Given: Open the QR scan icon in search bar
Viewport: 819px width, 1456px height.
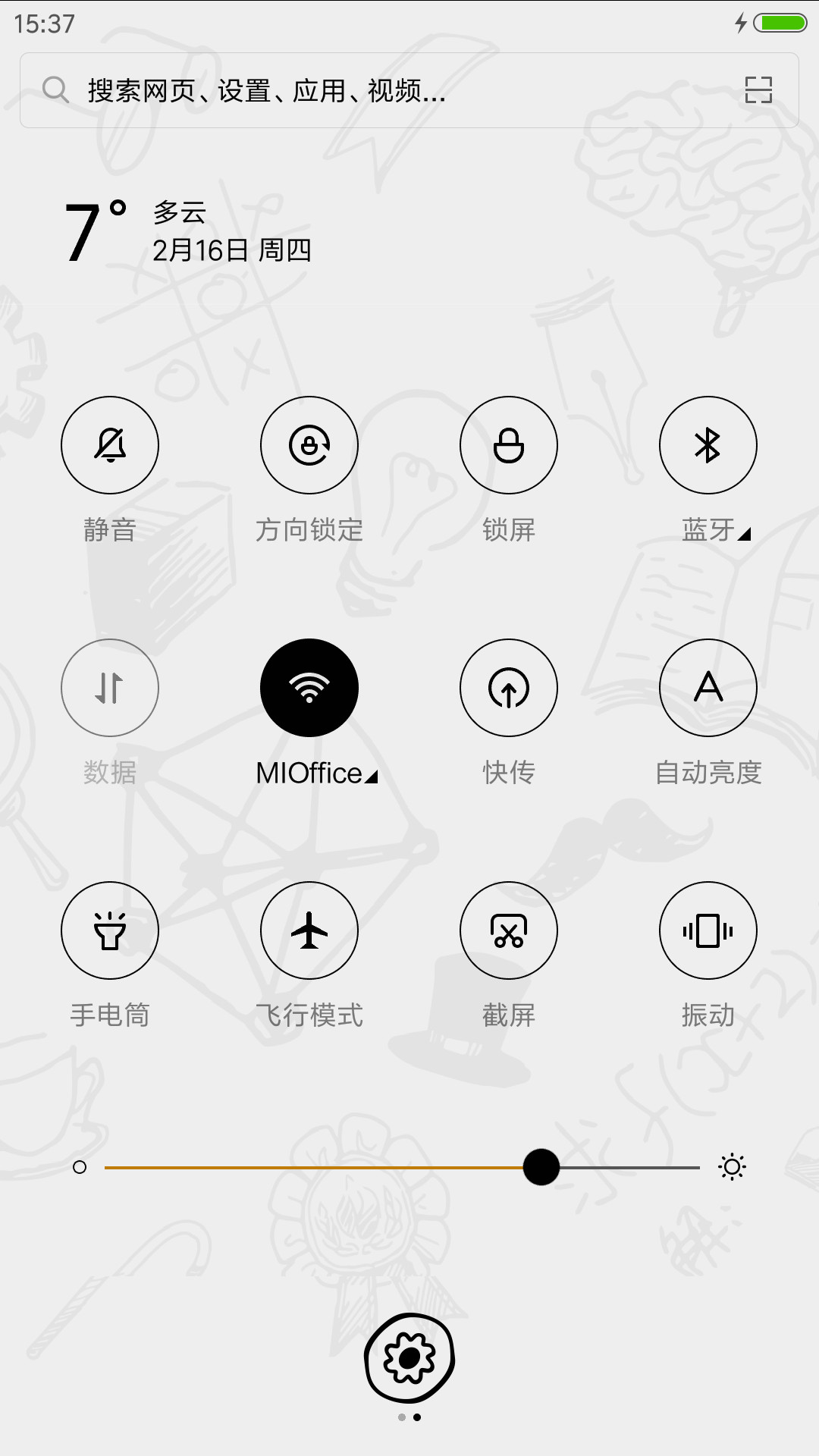Looking at the screenshot, I should coord(758,90).
